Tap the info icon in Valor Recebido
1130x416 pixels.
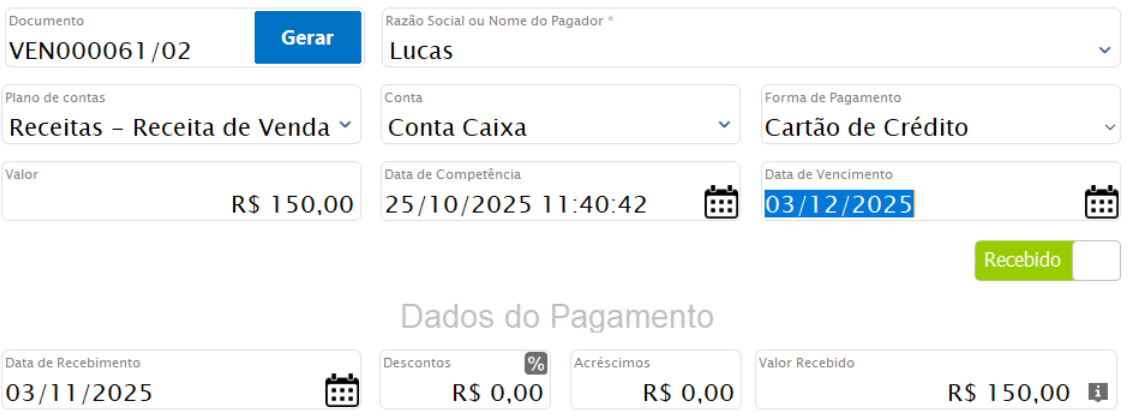pyautogui.click(x=1097, y=391)
